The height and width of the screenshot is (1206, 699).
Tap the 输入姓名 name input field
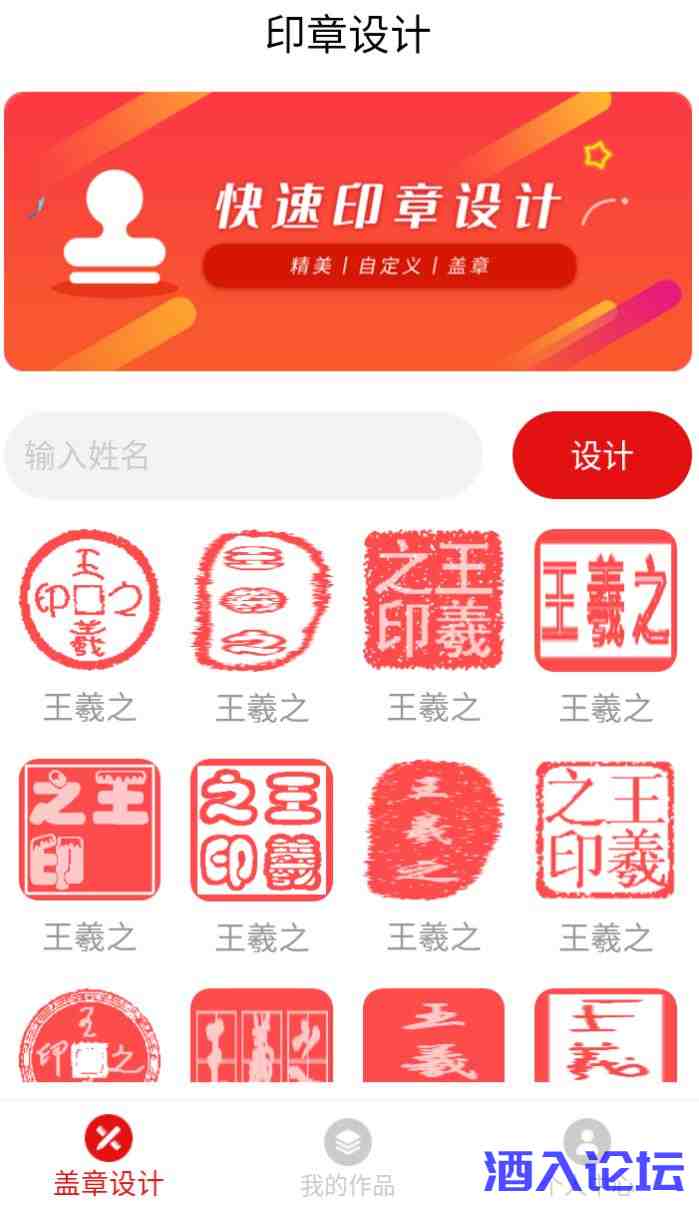243,456
